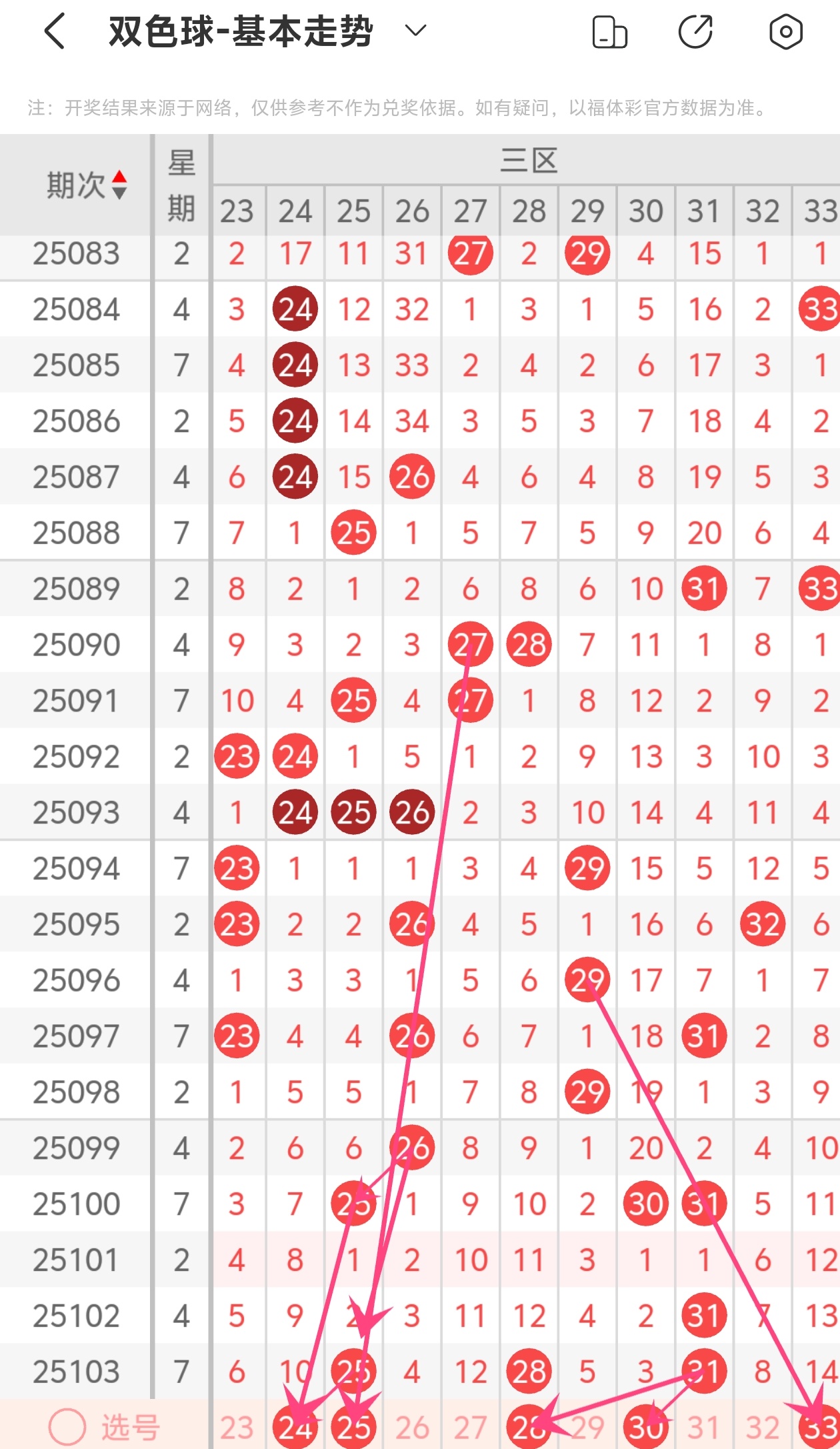Deselect ball 24 in the 选号 row
Image resolution: width=840 pixels, height=1449 pixels.
coord(295,1428)
